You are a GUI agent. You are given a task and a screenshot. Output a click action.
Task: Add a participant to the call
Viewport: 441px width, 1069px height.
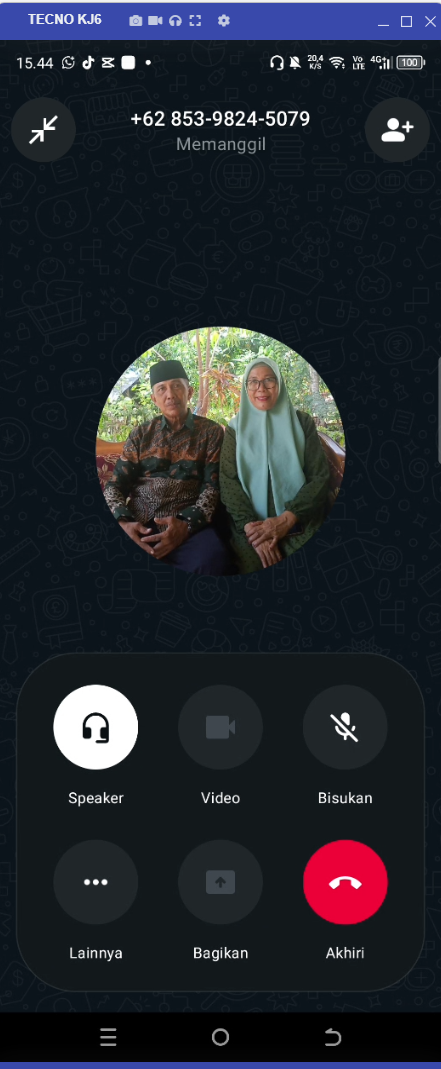coord(397,130)
